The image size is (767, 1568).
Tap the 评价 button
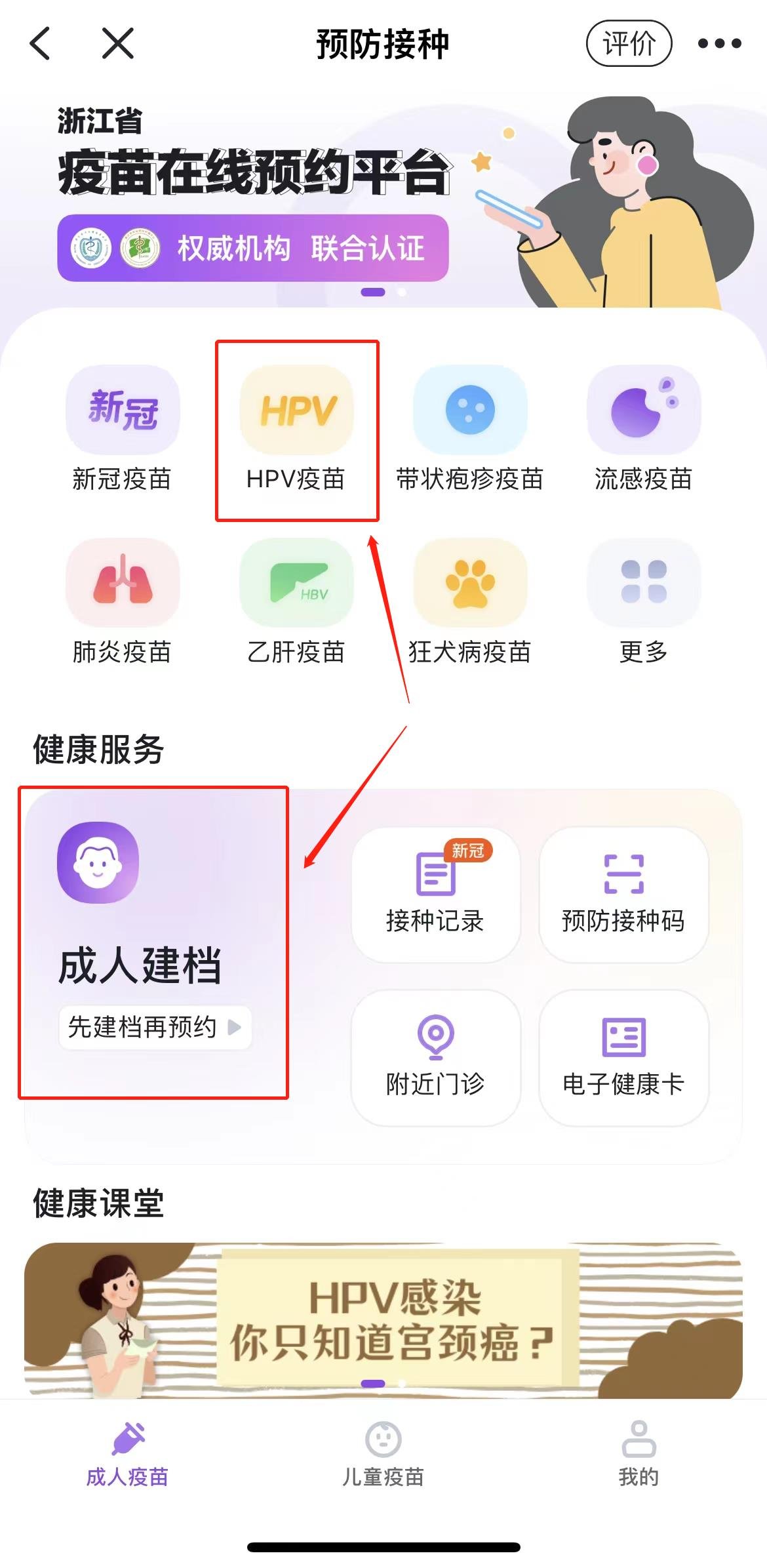click(628, 44)
